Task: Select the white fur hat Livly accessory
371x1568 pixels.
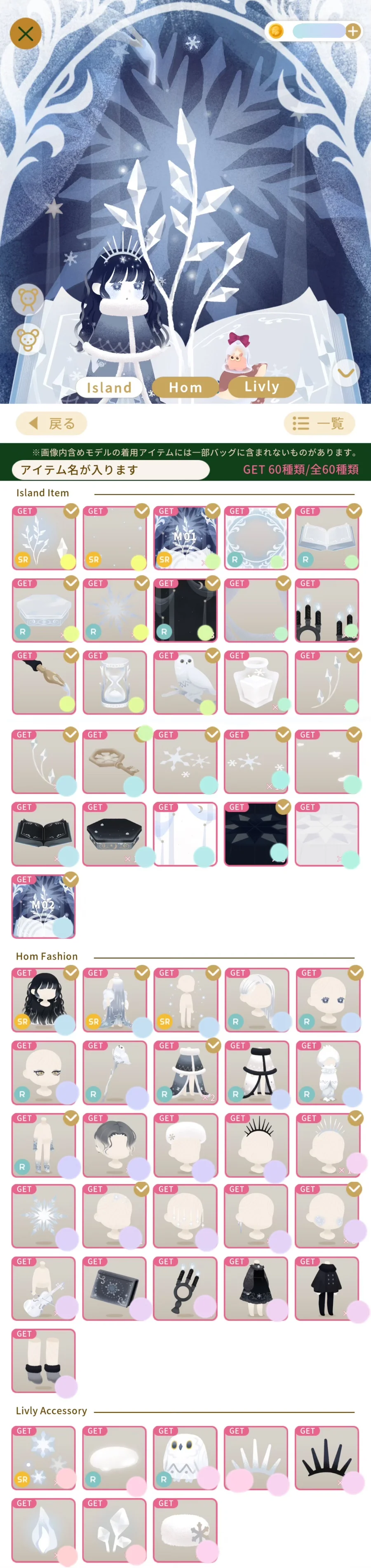Action: (185, 1528)
